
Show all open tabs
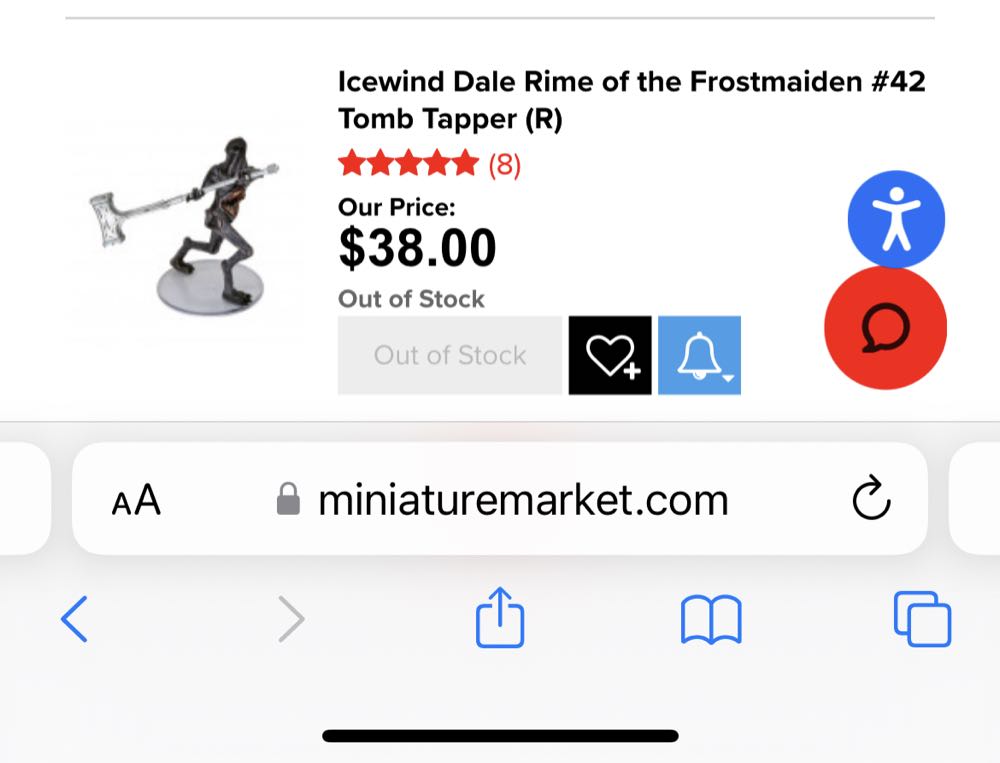coord(921,620)
